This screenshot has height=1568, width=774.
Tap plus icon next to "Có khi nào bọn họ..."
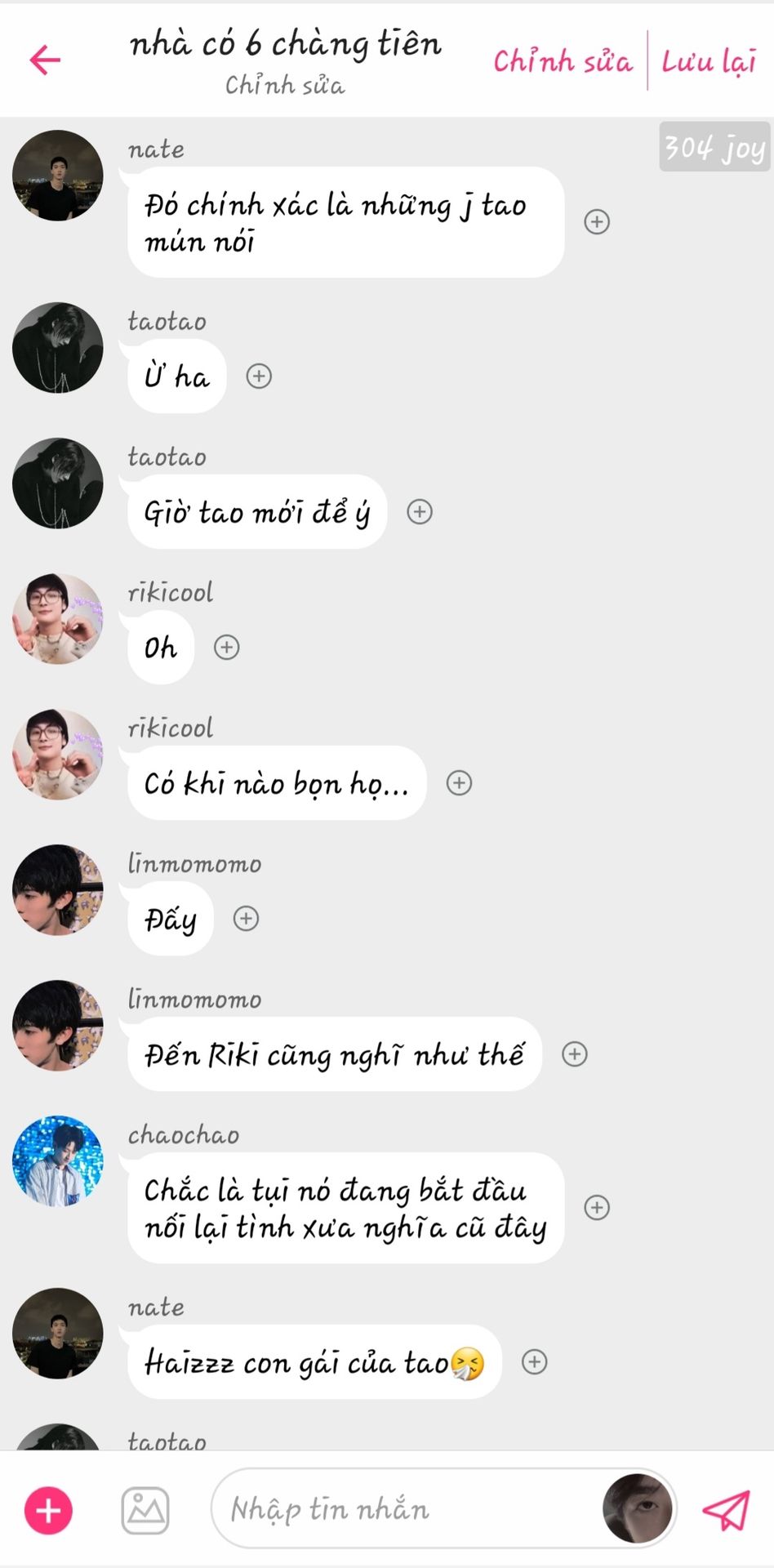[x=459, y=783]
